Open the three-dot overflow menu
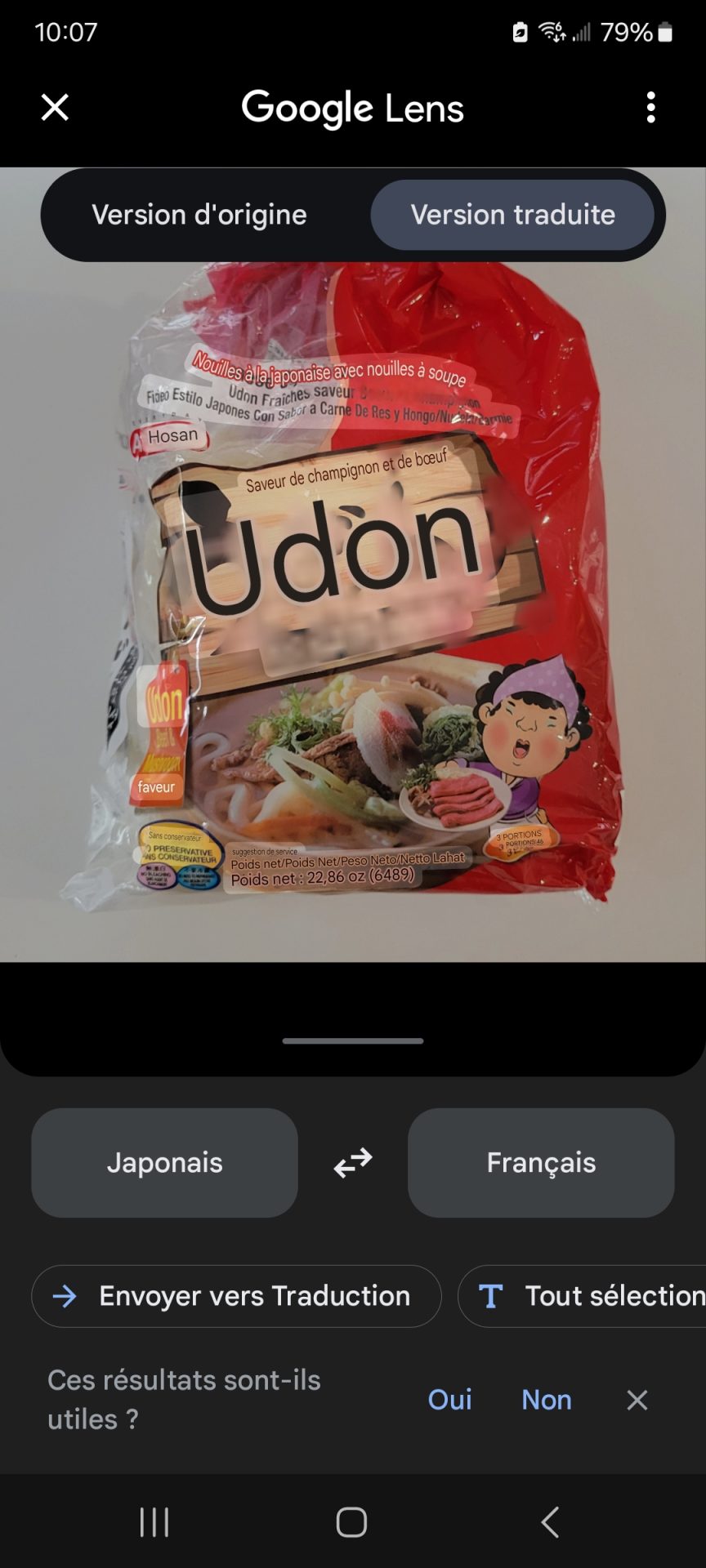The image size is (706, 1568). [650, 107]
